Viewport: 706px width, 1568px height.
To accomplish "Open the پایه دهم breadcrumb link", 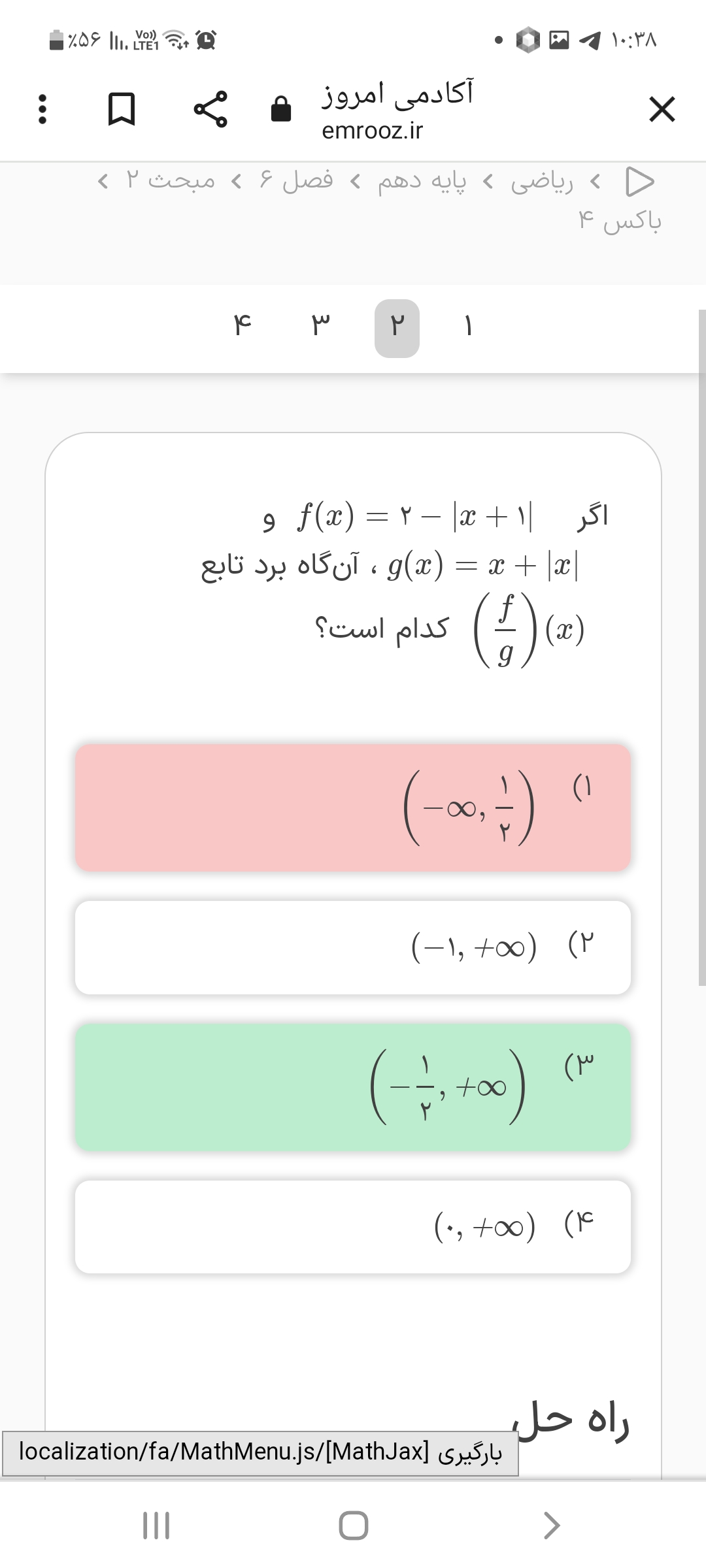I will [422, 180].
